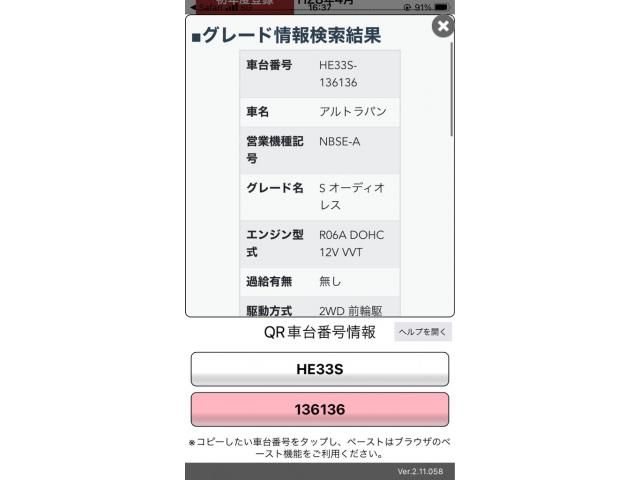The image size is (640, 480).
Task: Close the grade information popup
Action: pos(442,27)
